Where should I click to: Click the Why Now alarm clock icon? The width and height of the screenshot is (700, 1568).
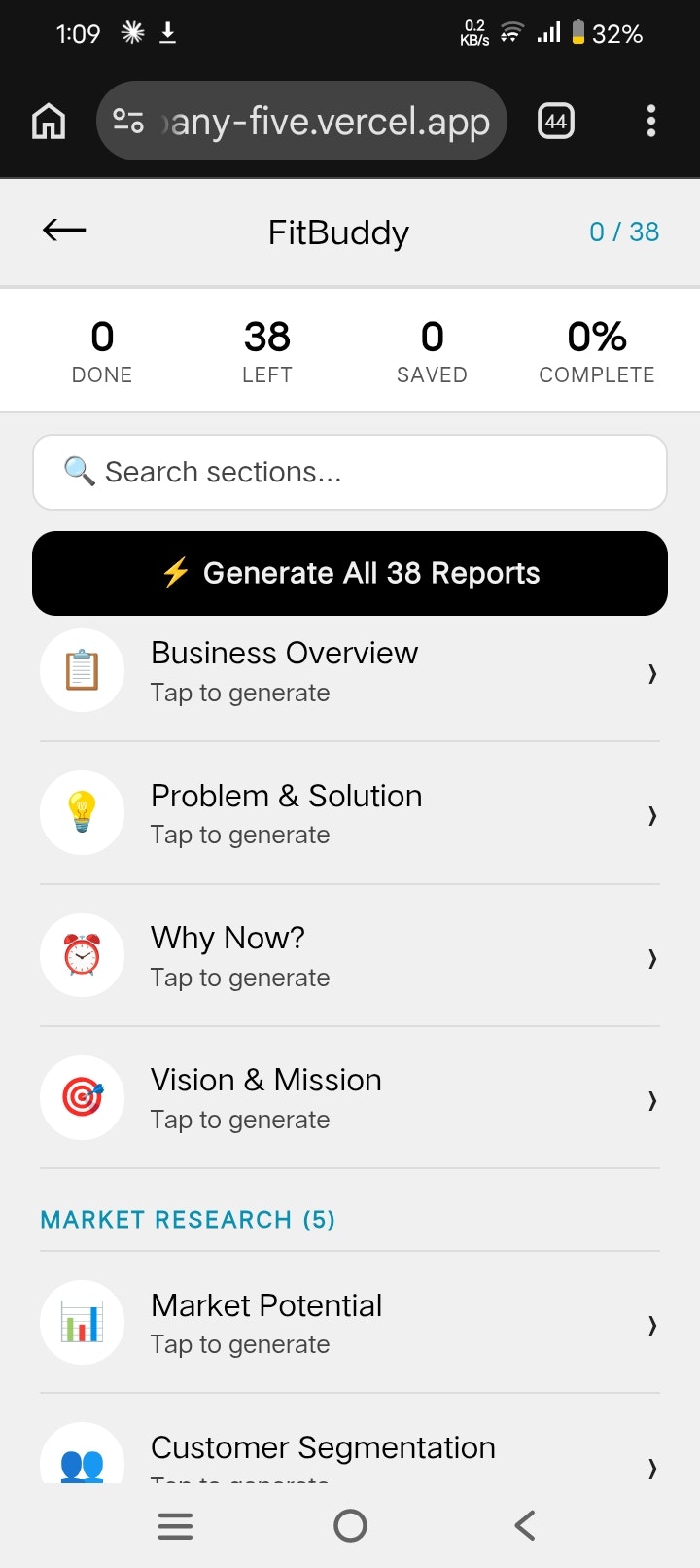(83, 955)
